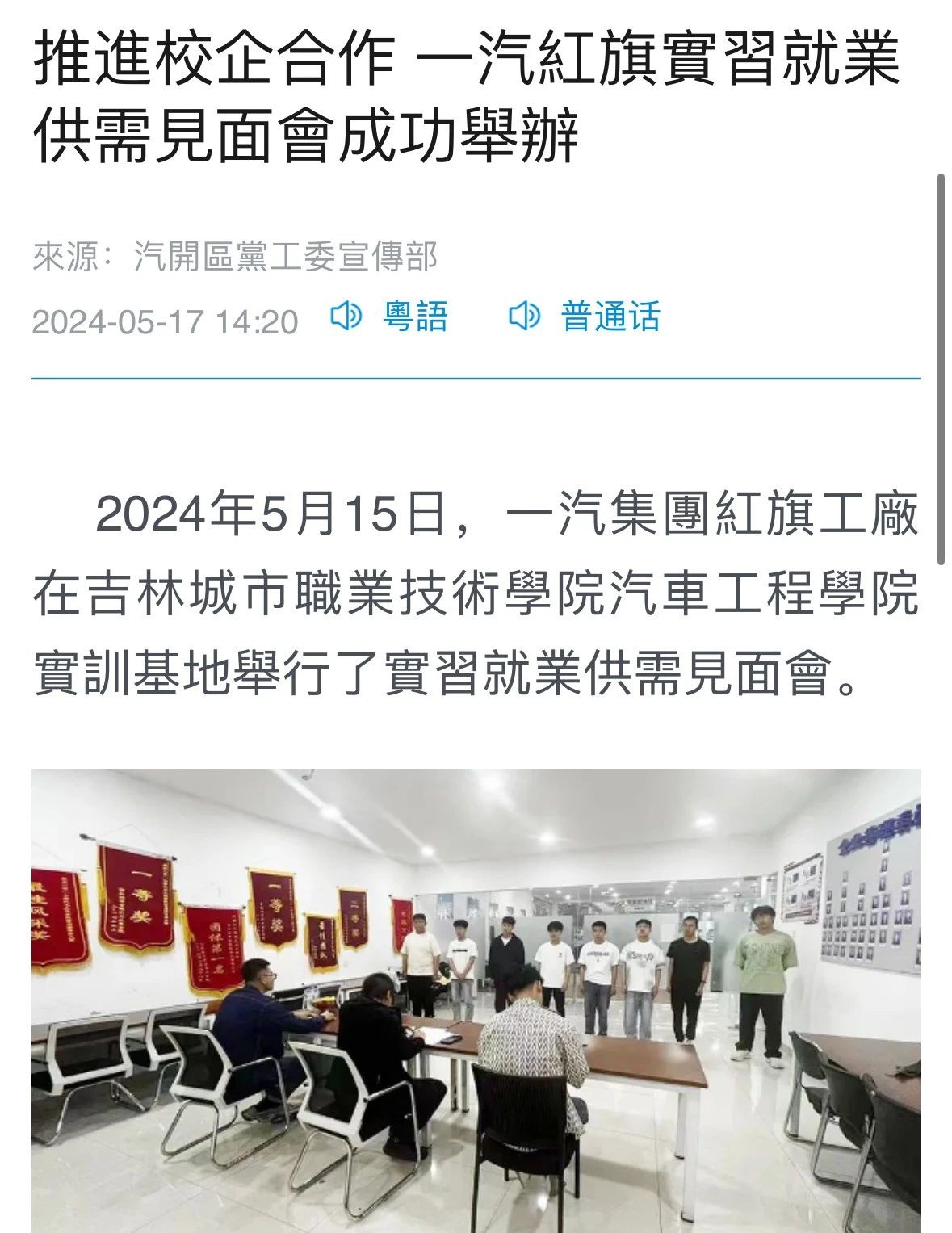Play the 普通话 audio reading
Viewport: 952px width, 1233px height.
[x=585, y=317]
